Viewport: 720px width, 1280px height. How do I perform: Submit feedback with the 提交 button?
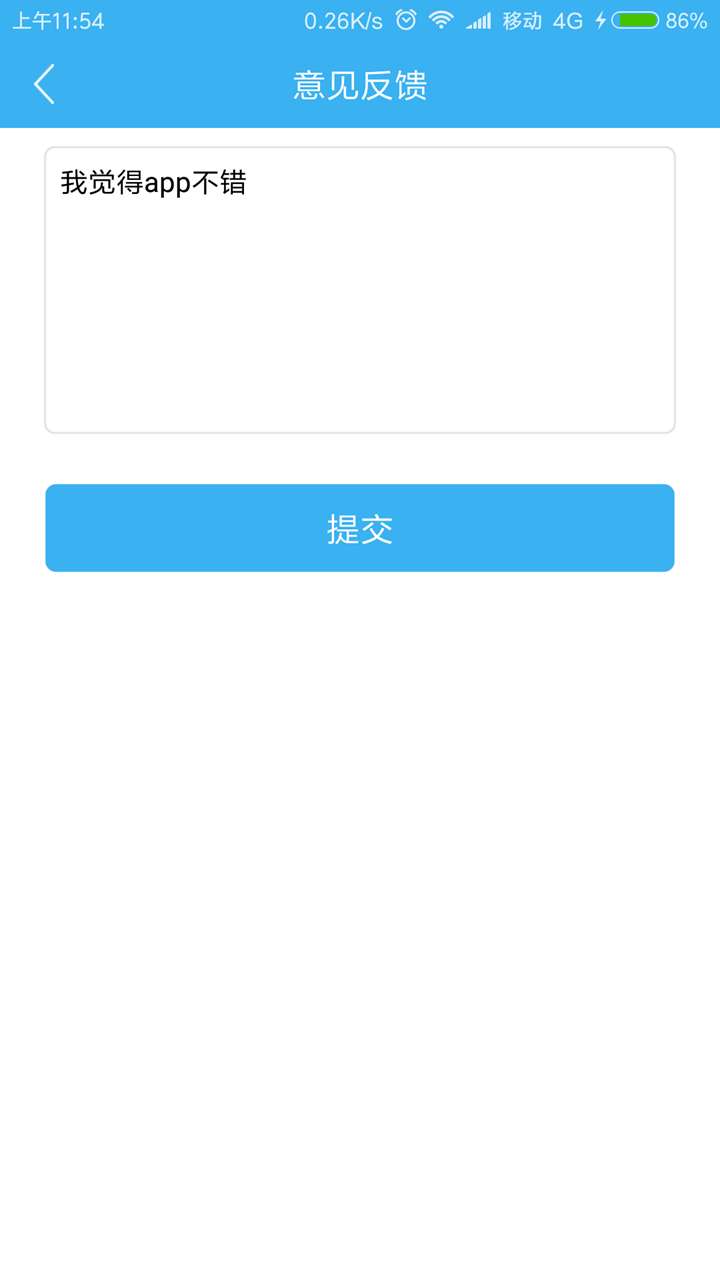click(x=360, y=528)
